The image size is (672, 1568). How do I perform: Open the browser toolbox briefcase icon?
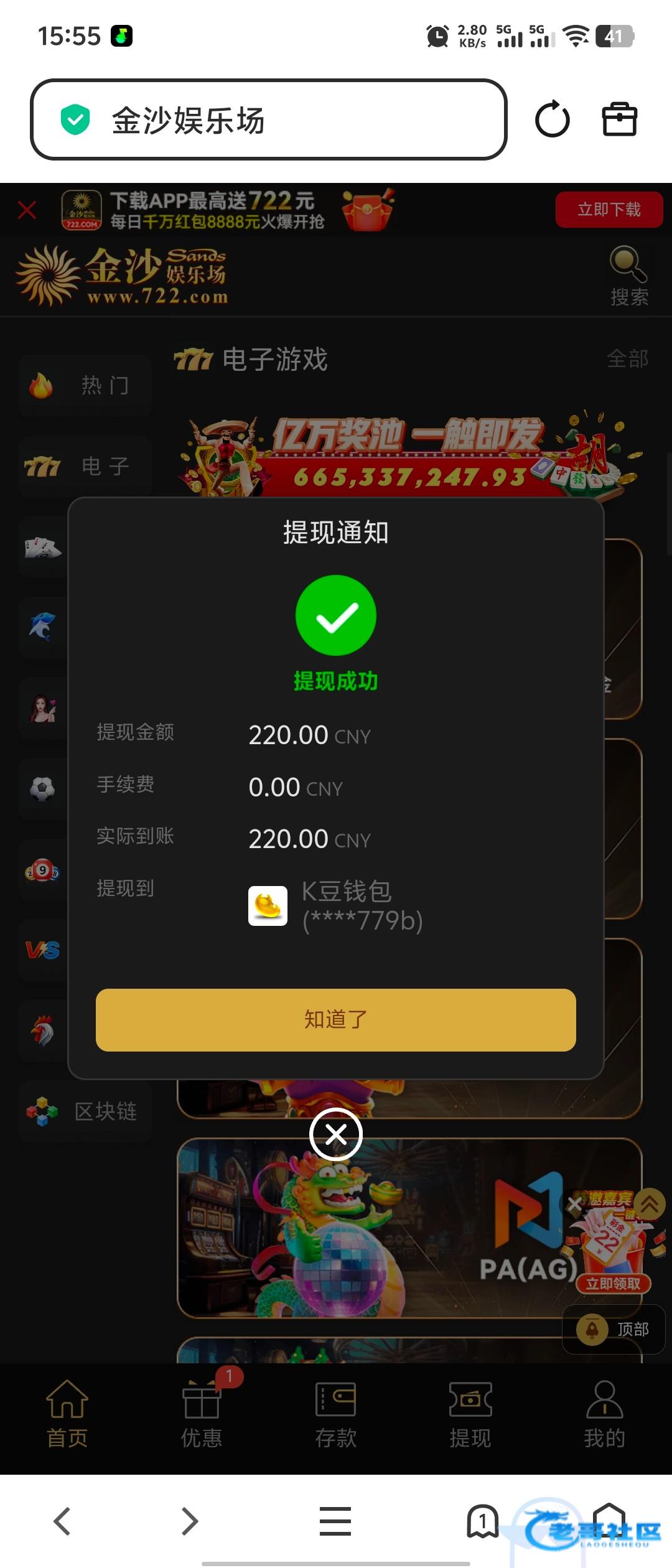pos(619,119)
